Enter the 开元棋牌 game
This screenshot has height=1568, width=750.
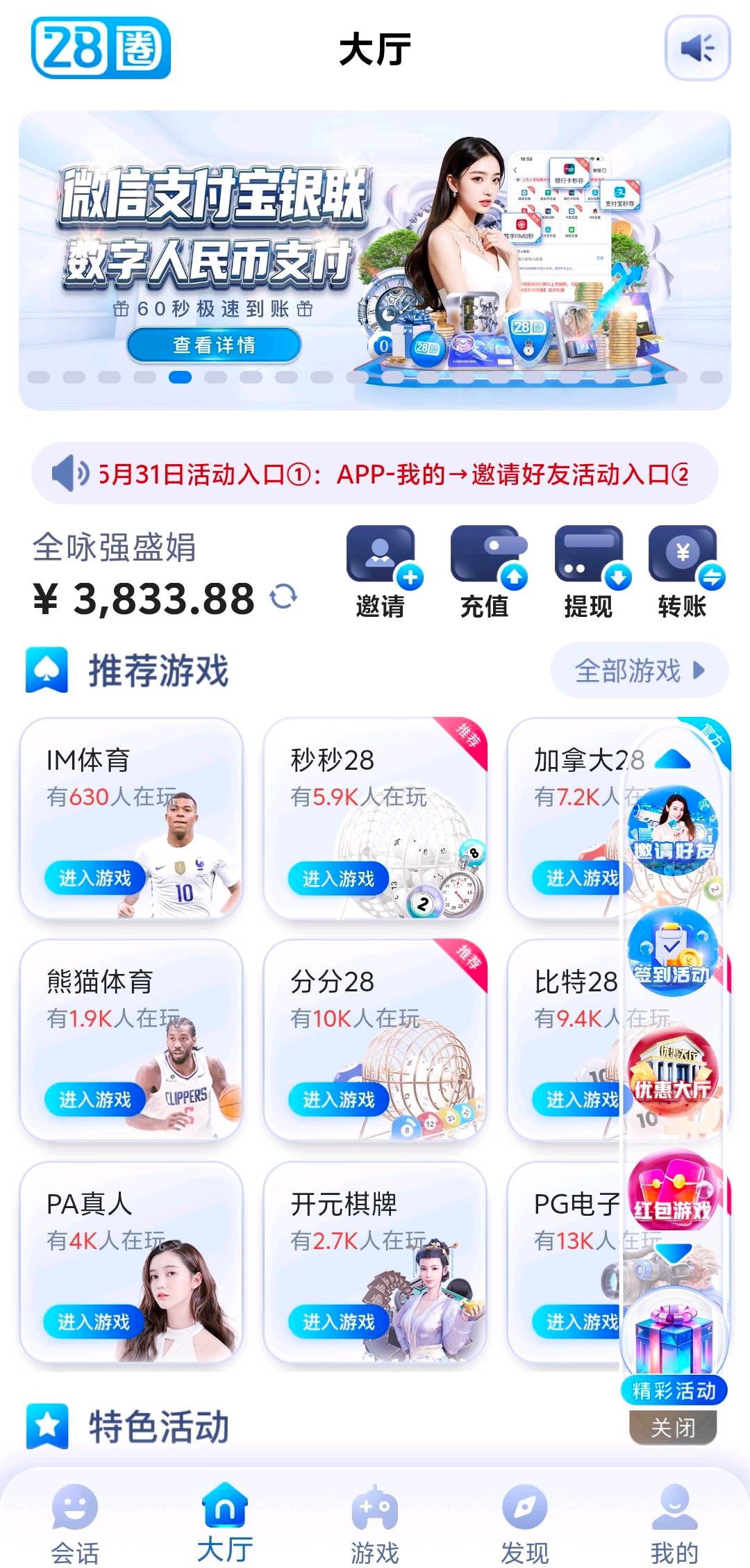tap(339, 1321)
